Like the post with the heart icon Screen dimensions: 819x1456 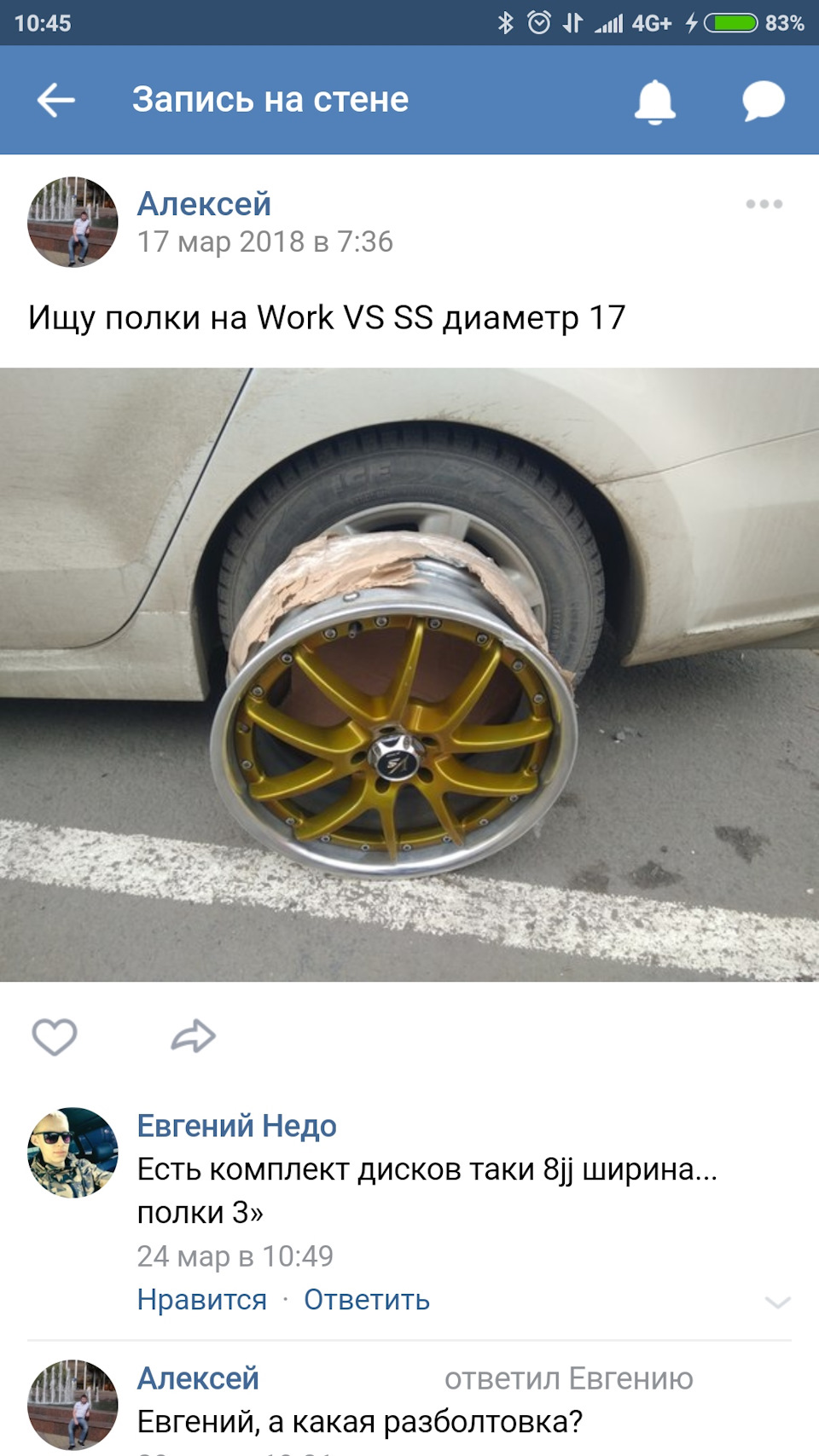[x=55, y=1036]
